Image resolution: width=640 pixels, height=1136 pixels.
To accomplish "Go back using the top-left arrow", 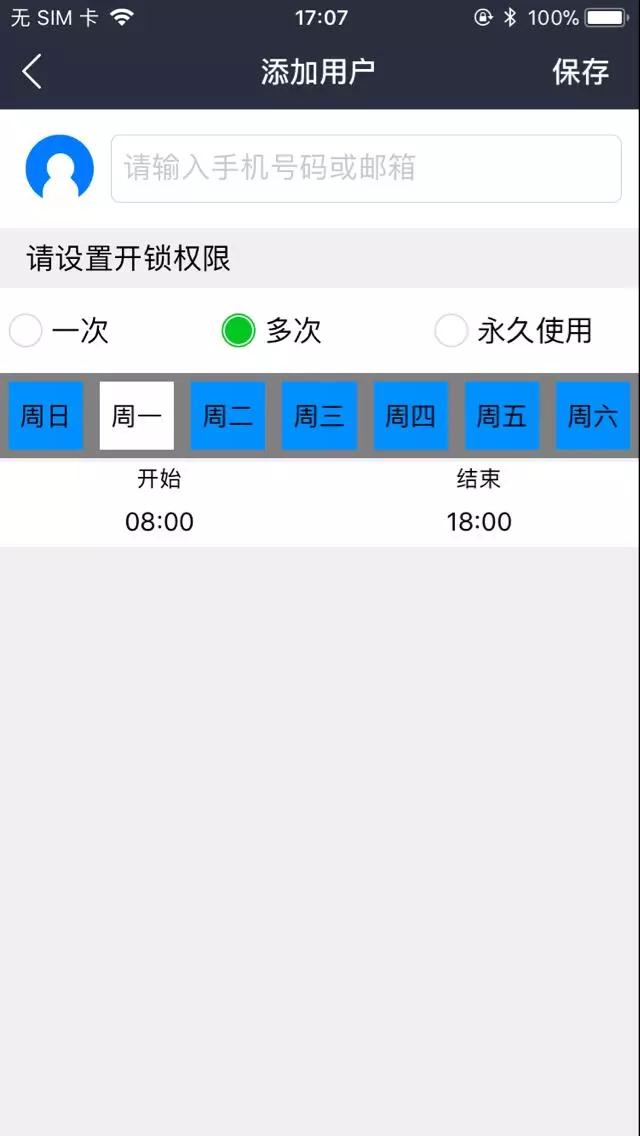I will pyautogui.click(x=32, y=71).
